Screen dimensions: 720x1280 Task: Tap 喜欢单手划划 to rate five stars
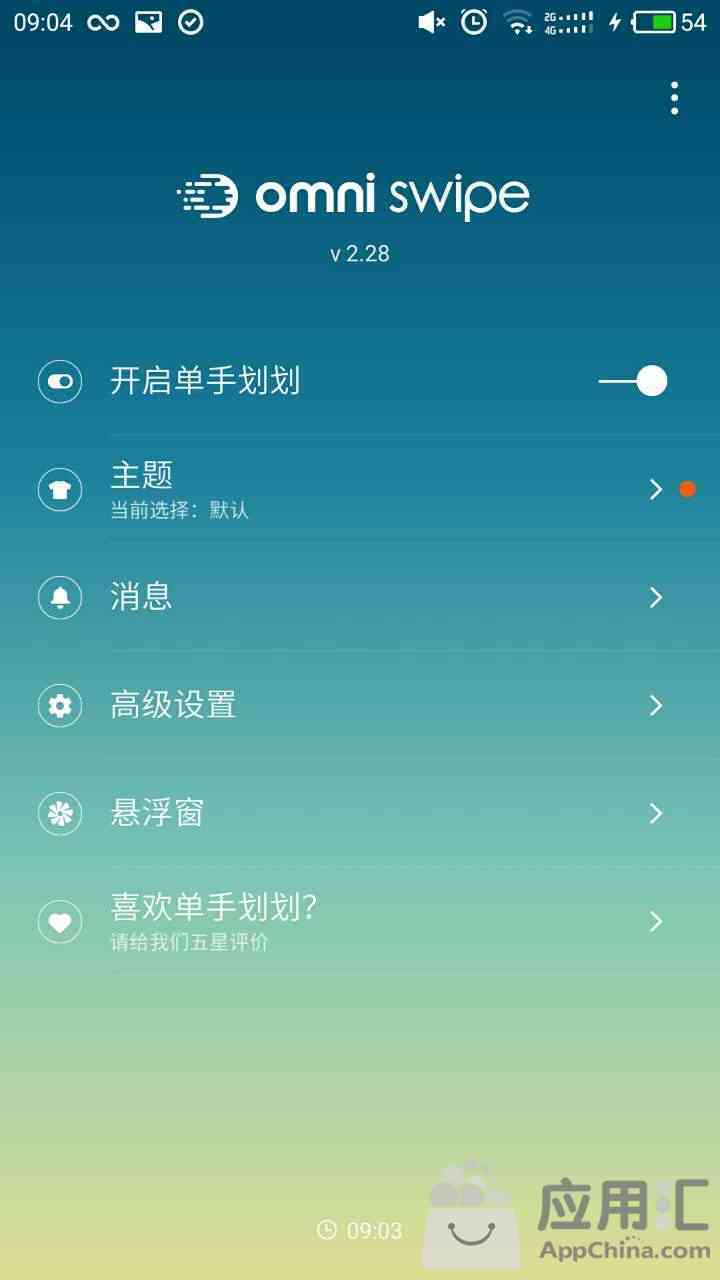tap(360, 921)
